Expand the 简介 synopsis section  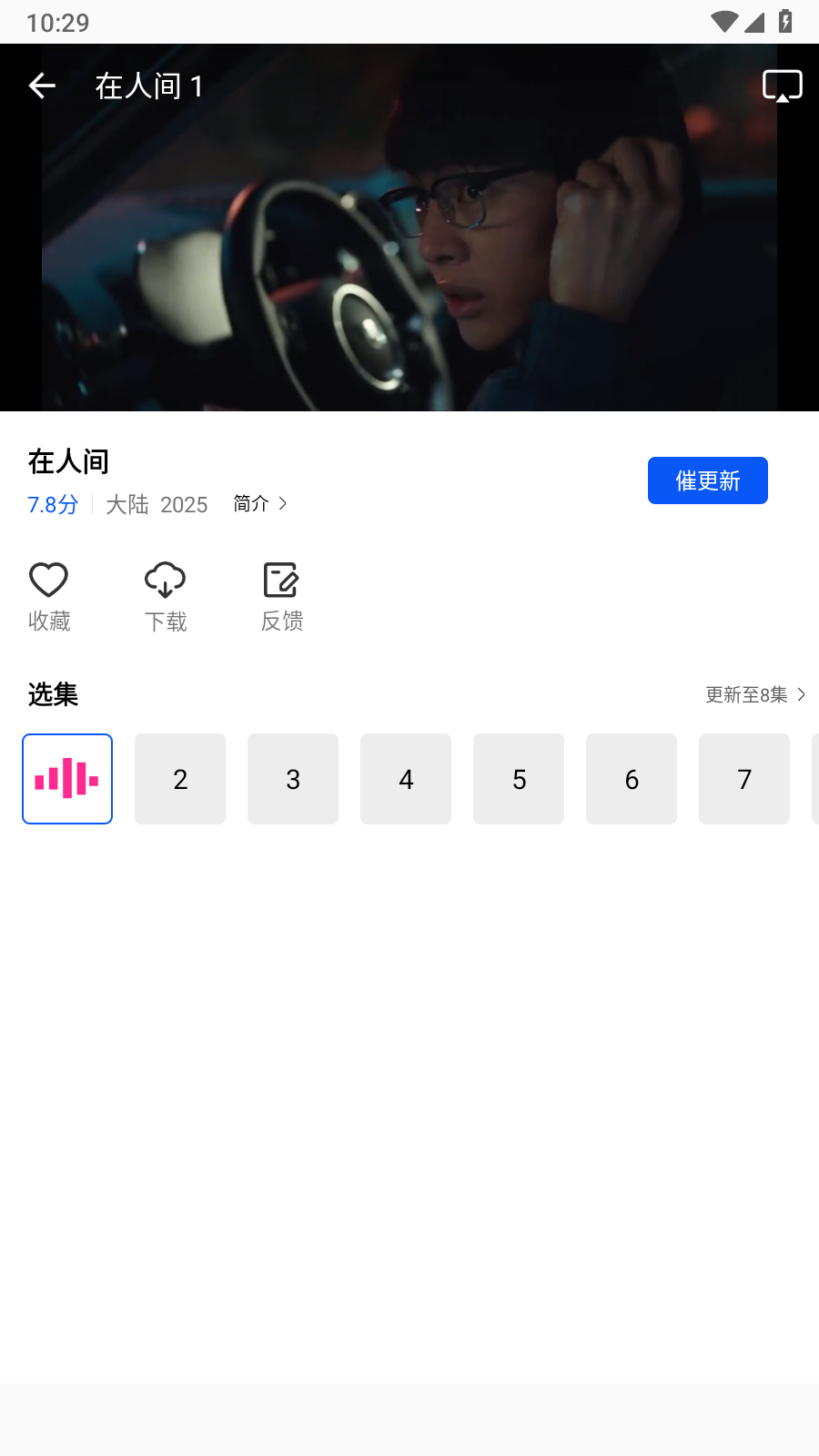259,503
